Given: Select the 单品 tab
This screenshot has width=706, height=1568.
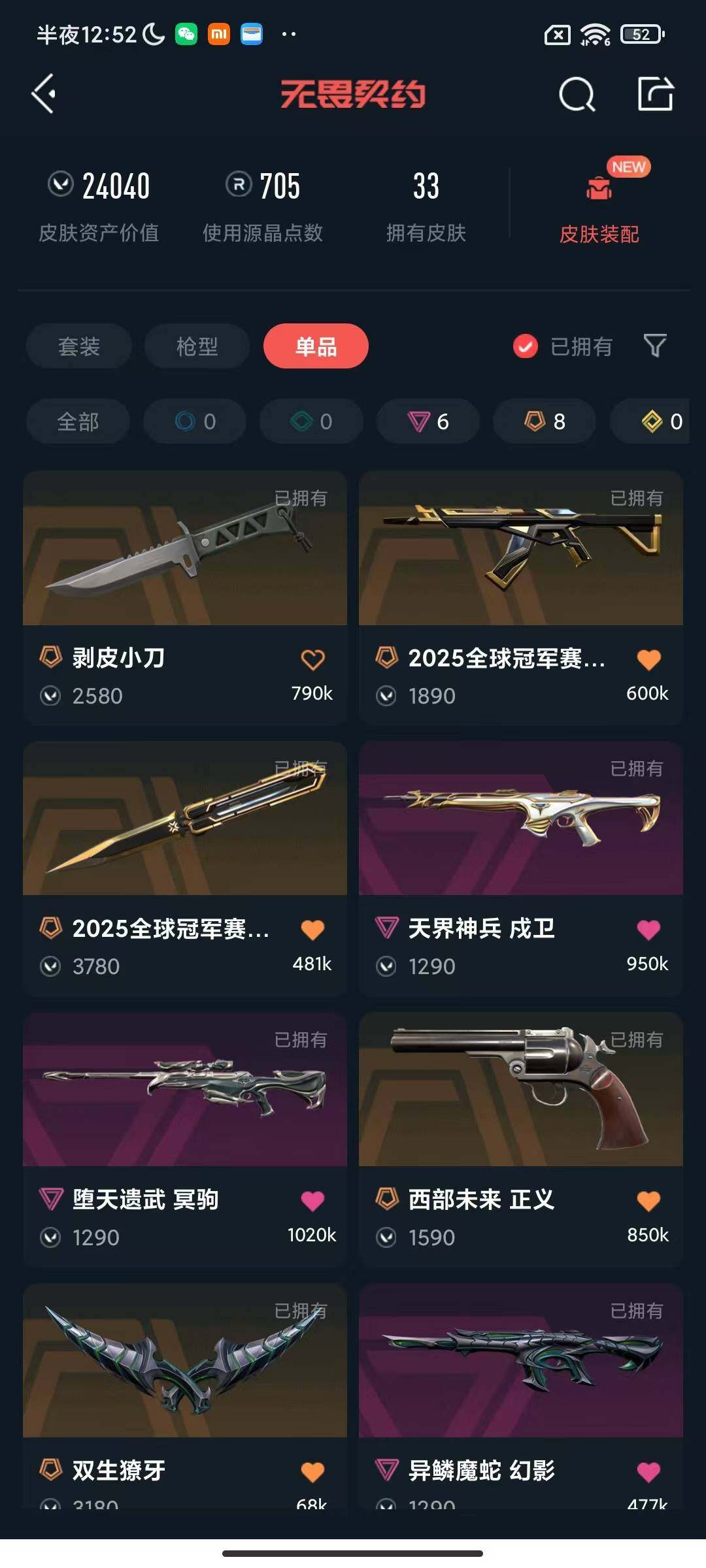Looking at the screenshot, I should pyautogui.click(x=316, y=346).
